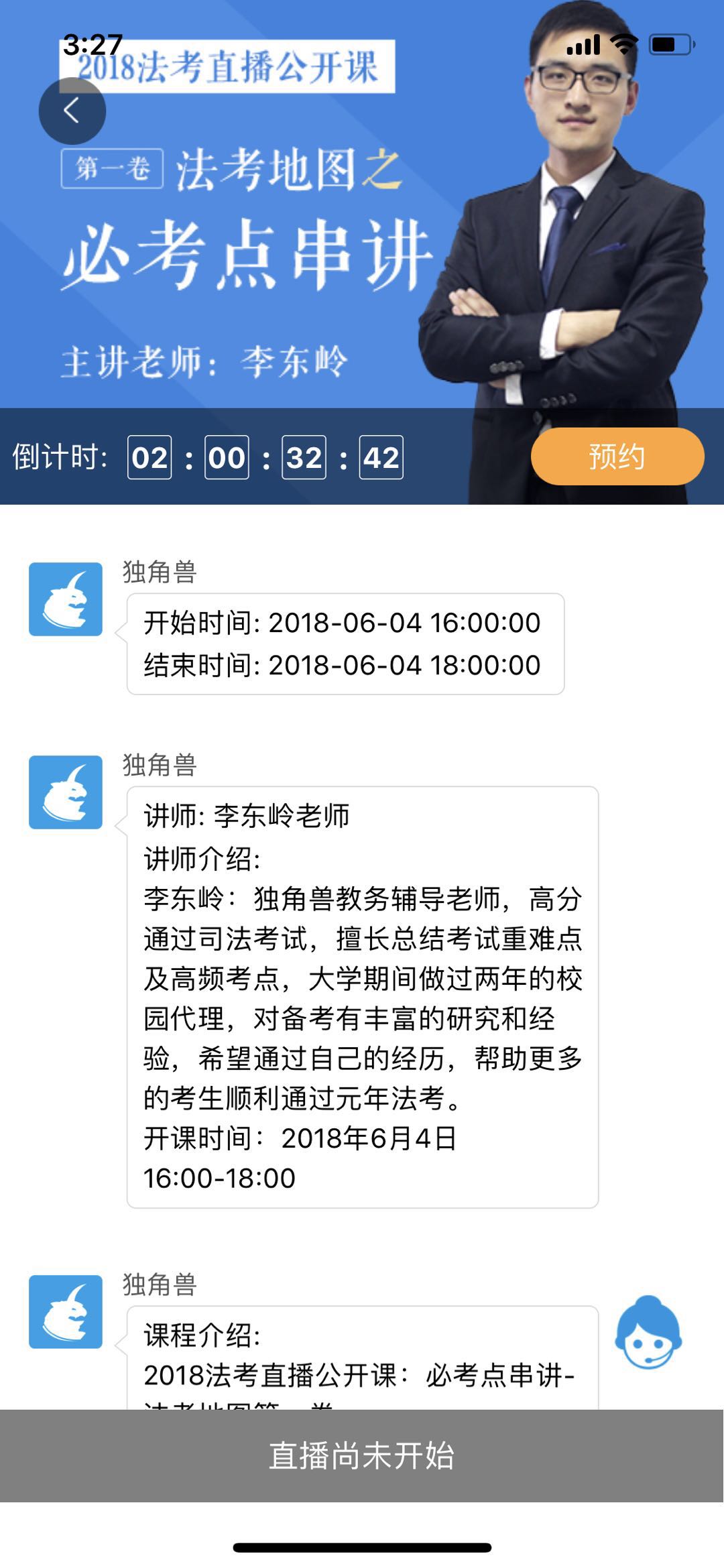724x1568 pixels.
Task: Tap the 直播尚未开始 bottom button
Action: pyautogui.click(x=362, y=1456)
